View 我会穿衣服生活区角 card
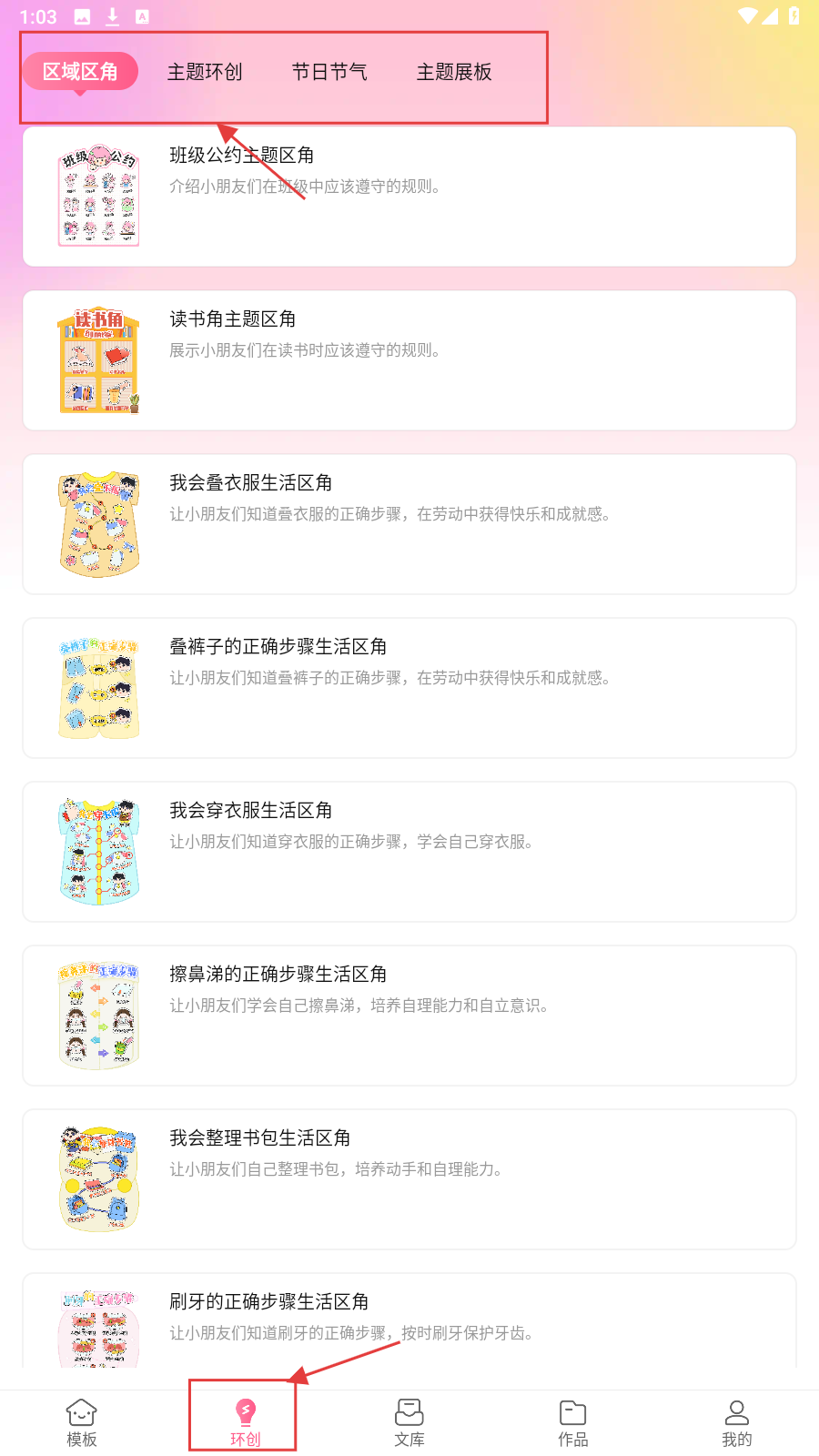 409,852
